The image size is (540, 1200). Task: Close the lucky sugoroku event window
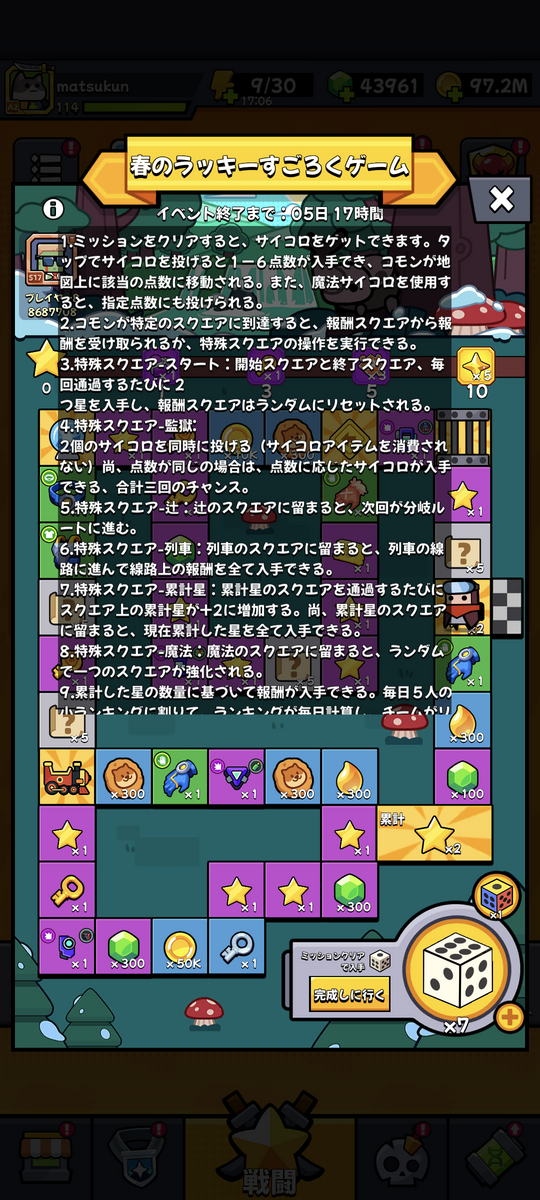pos(500,198)
